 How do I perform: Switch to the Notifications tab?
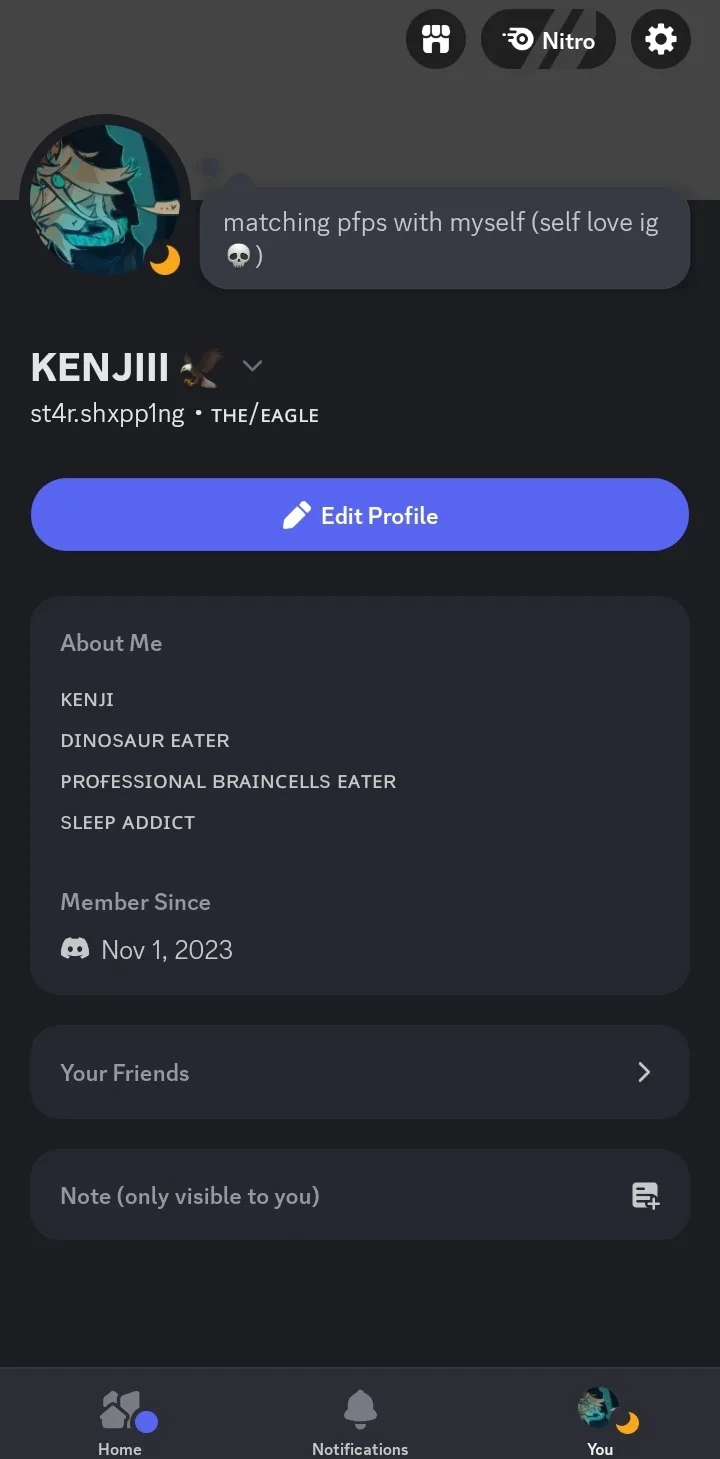point(360,1422)
